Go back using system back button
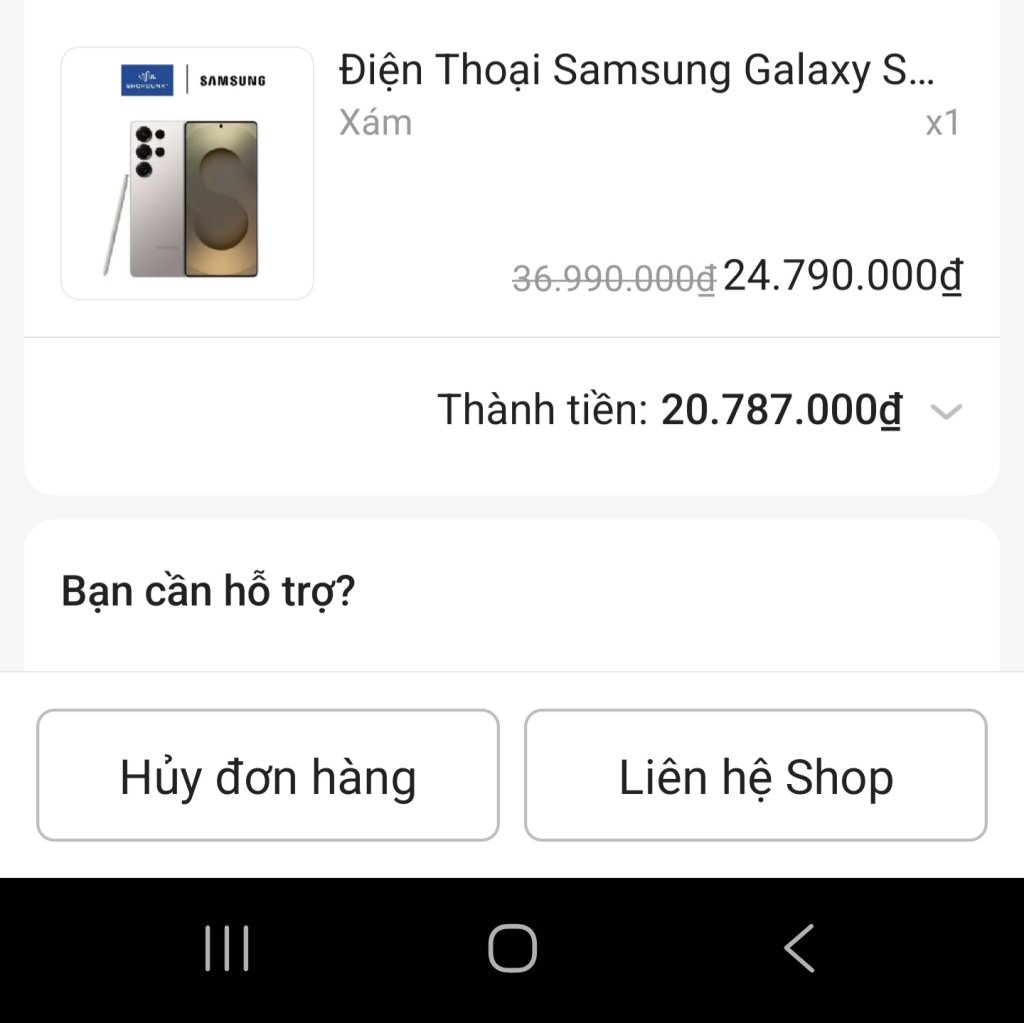 pos(798,948)
